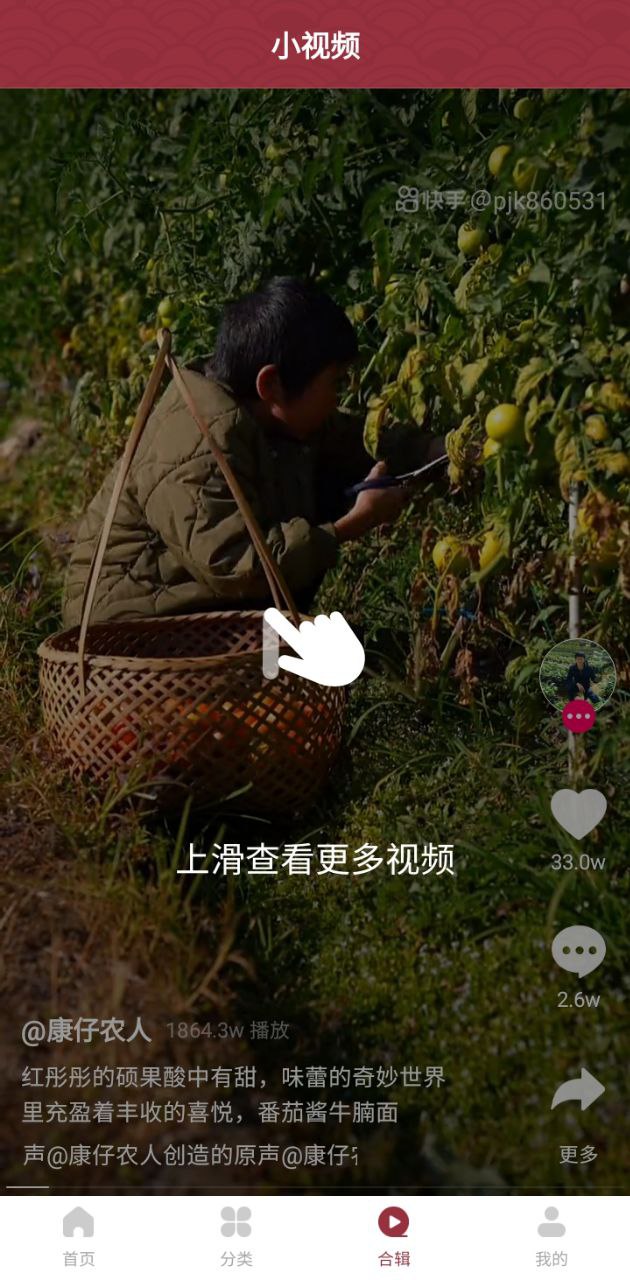Select the 合辑 tab
Screen dimensions: 630x1280
(x=393, y=1235)
